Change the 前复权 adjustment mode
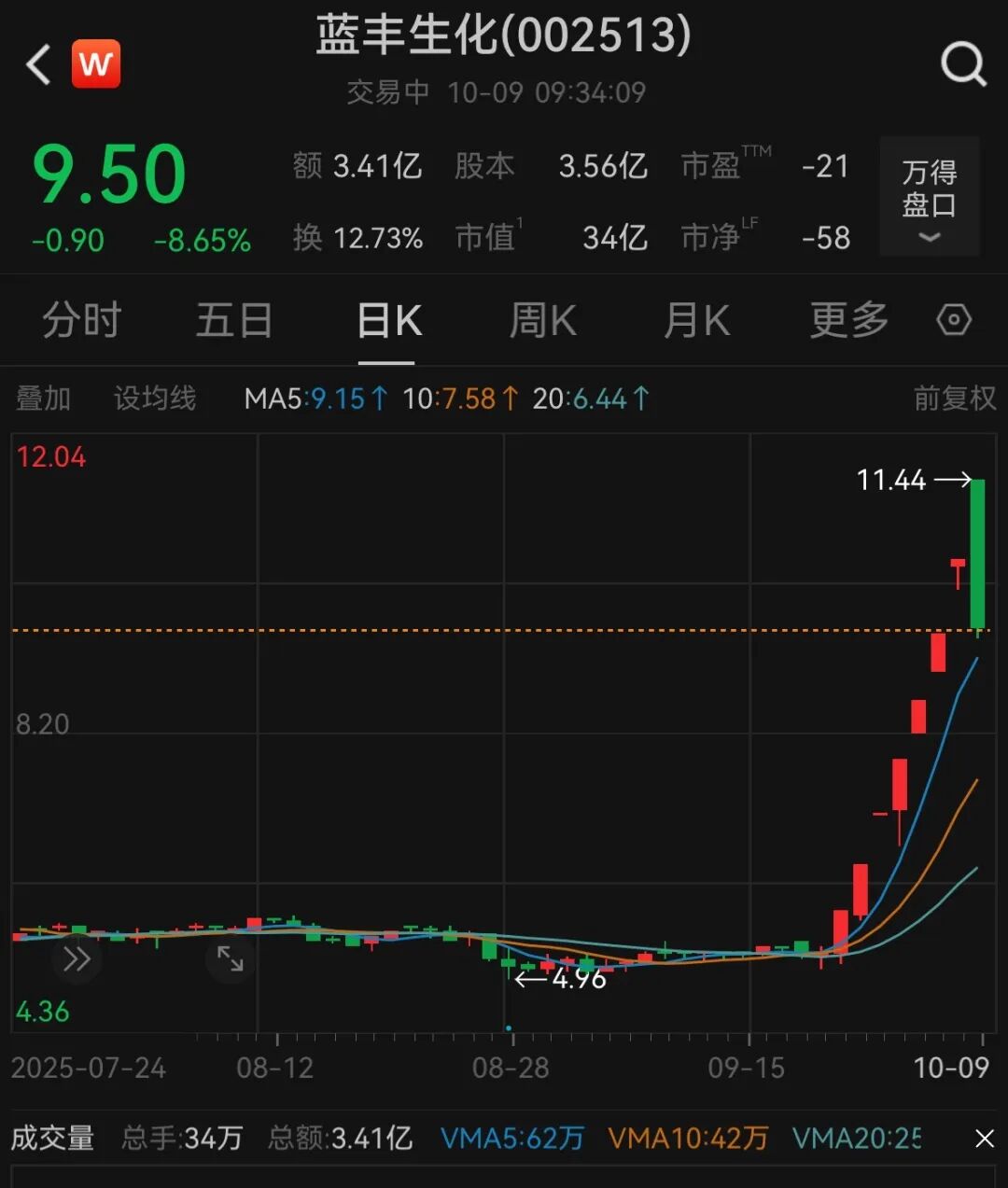The width and height of the screenshot is (1008, 1188). pos(954,399)
